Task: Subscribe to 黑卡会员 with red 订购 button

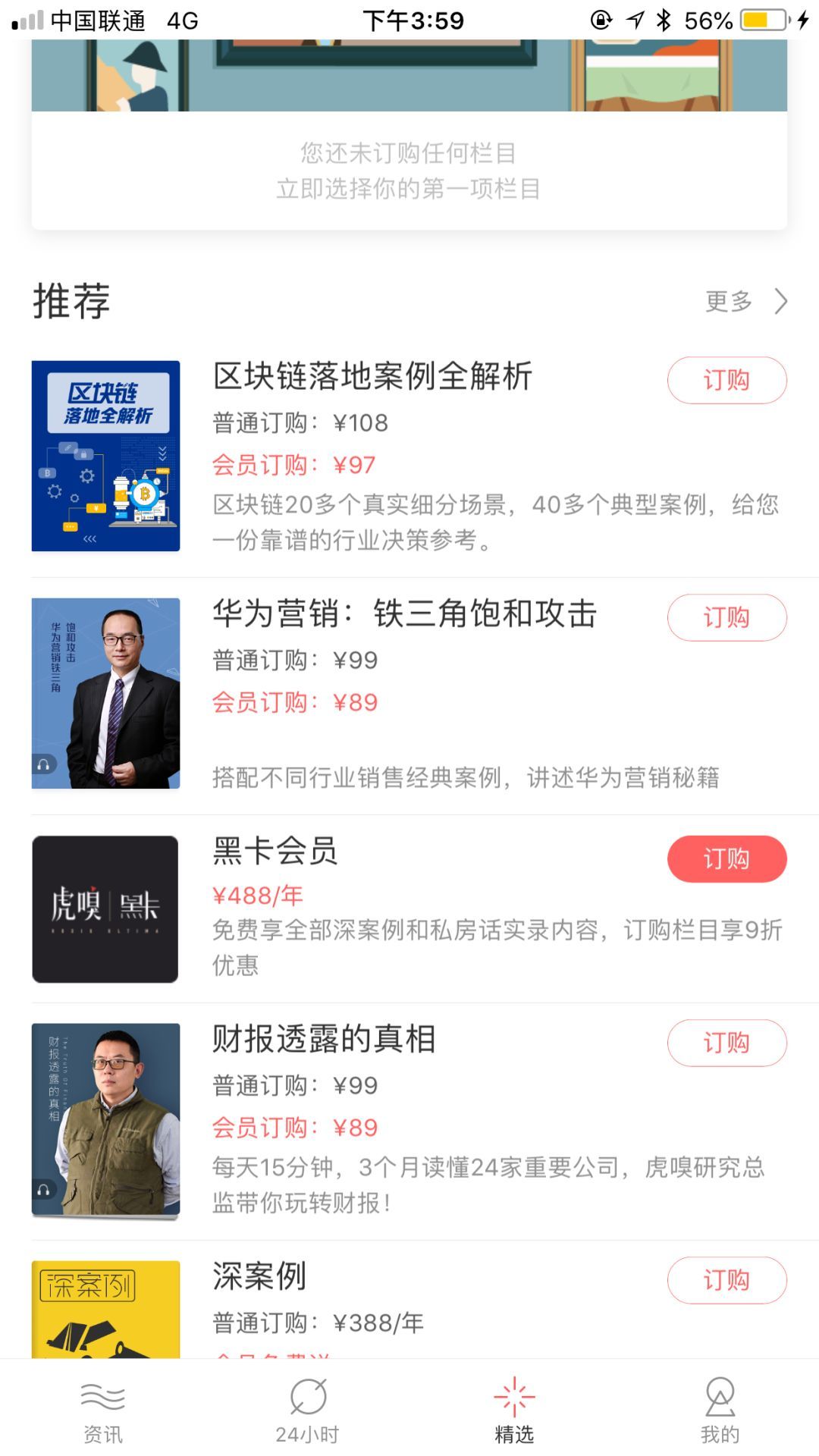Action: (x=726, y=858)
